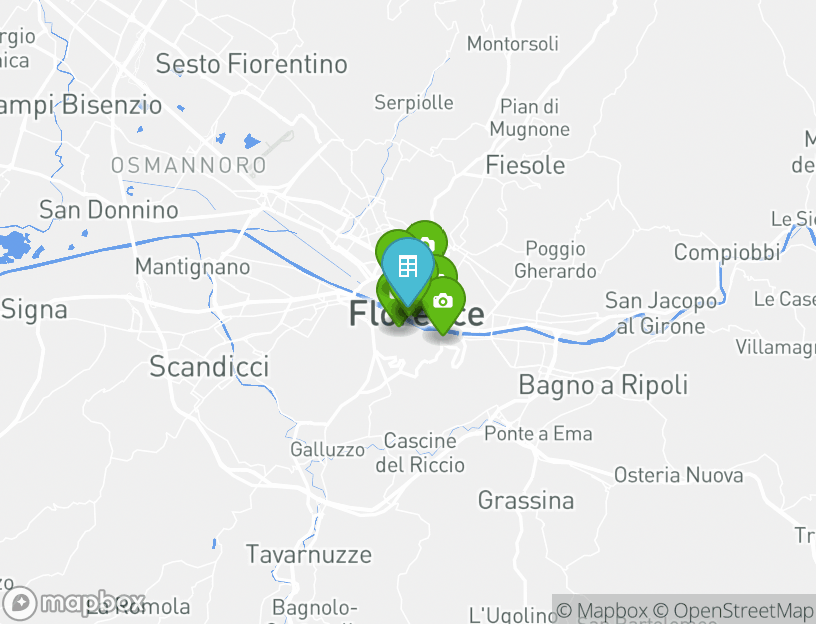Select the blue hotel building map pin

(x=407, y=267)
